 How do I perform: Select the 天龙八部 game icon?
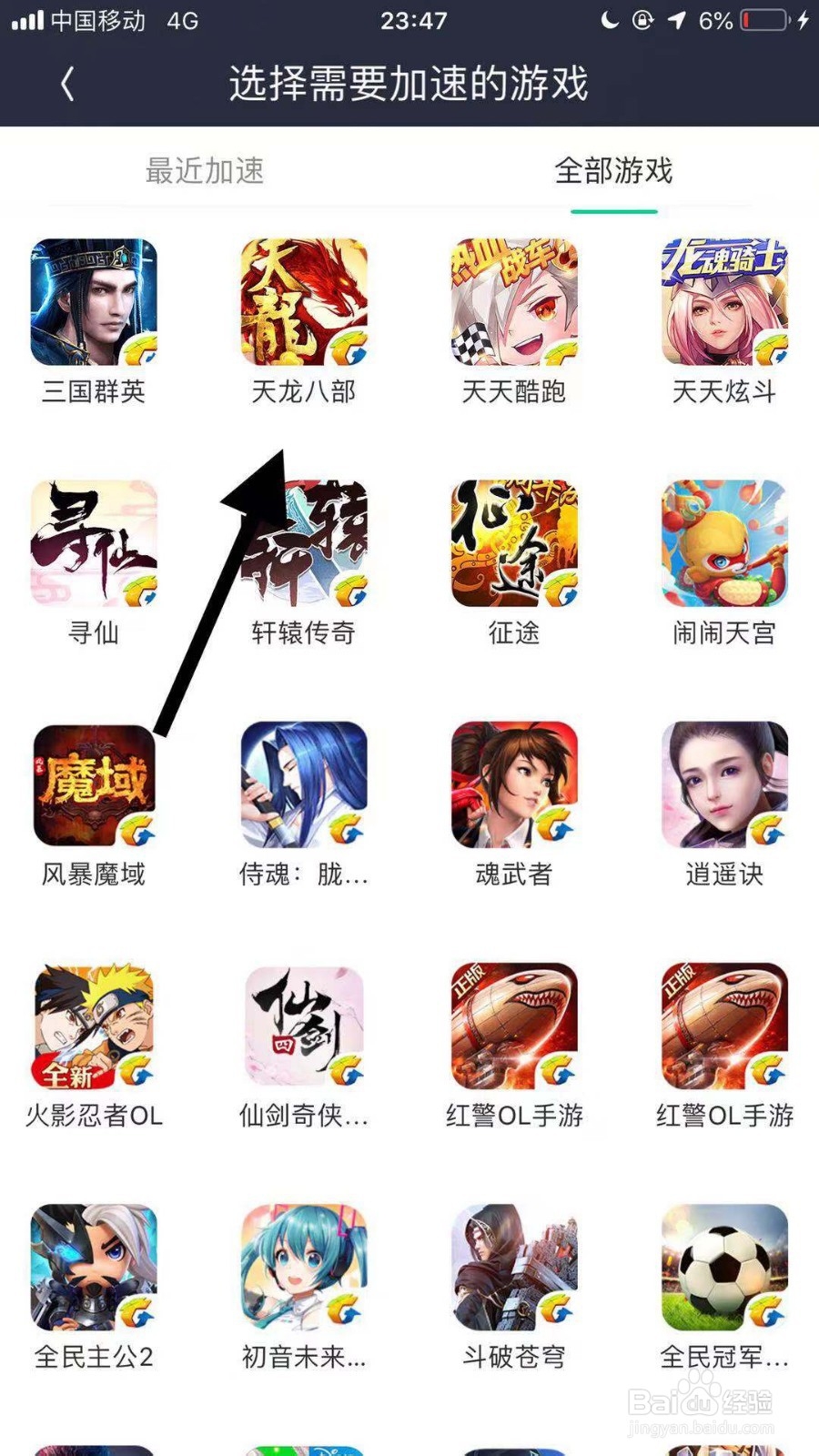point(303,305)
